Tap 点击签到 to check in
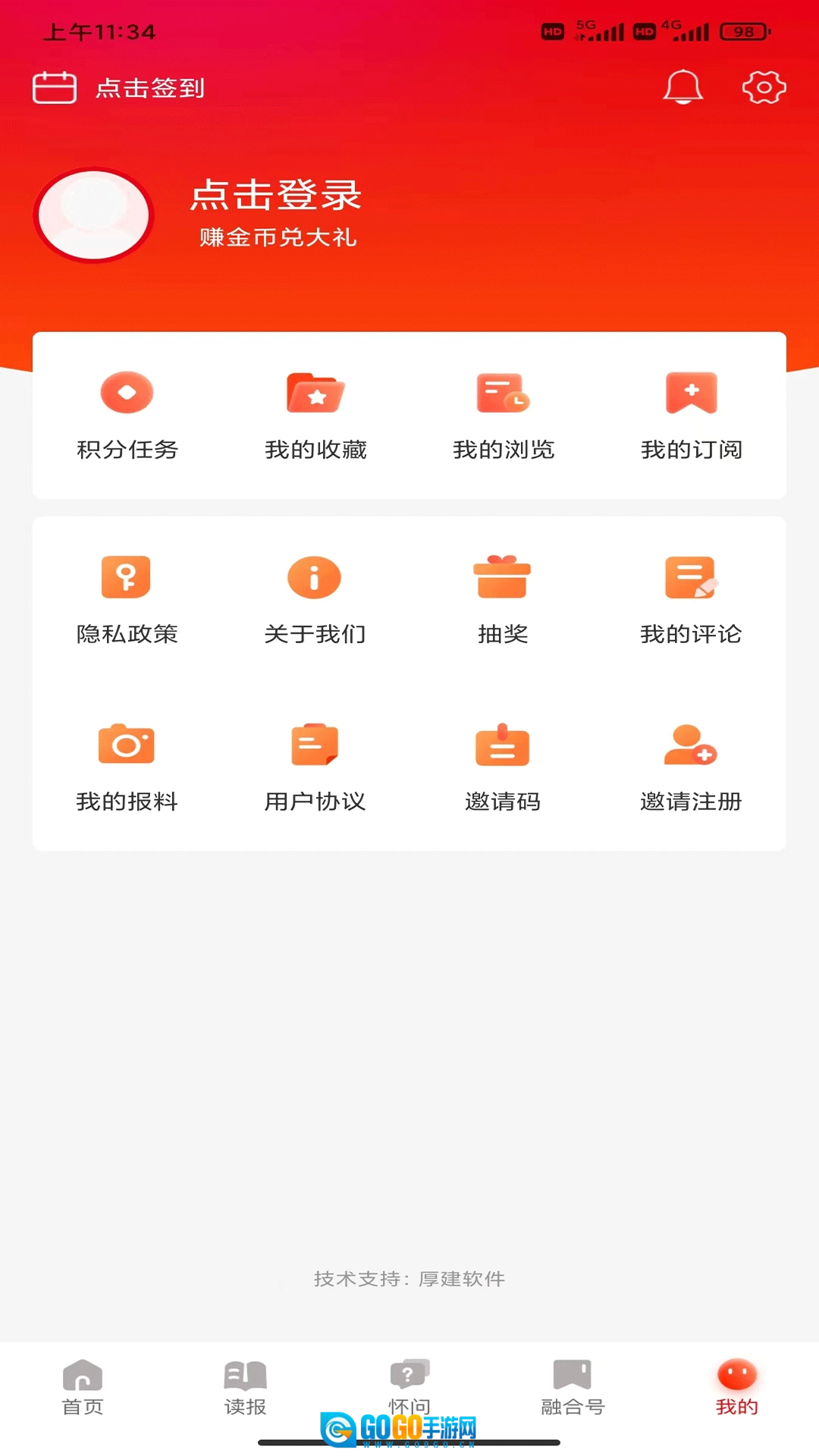 pyautogui.click(x=120, y=88)
